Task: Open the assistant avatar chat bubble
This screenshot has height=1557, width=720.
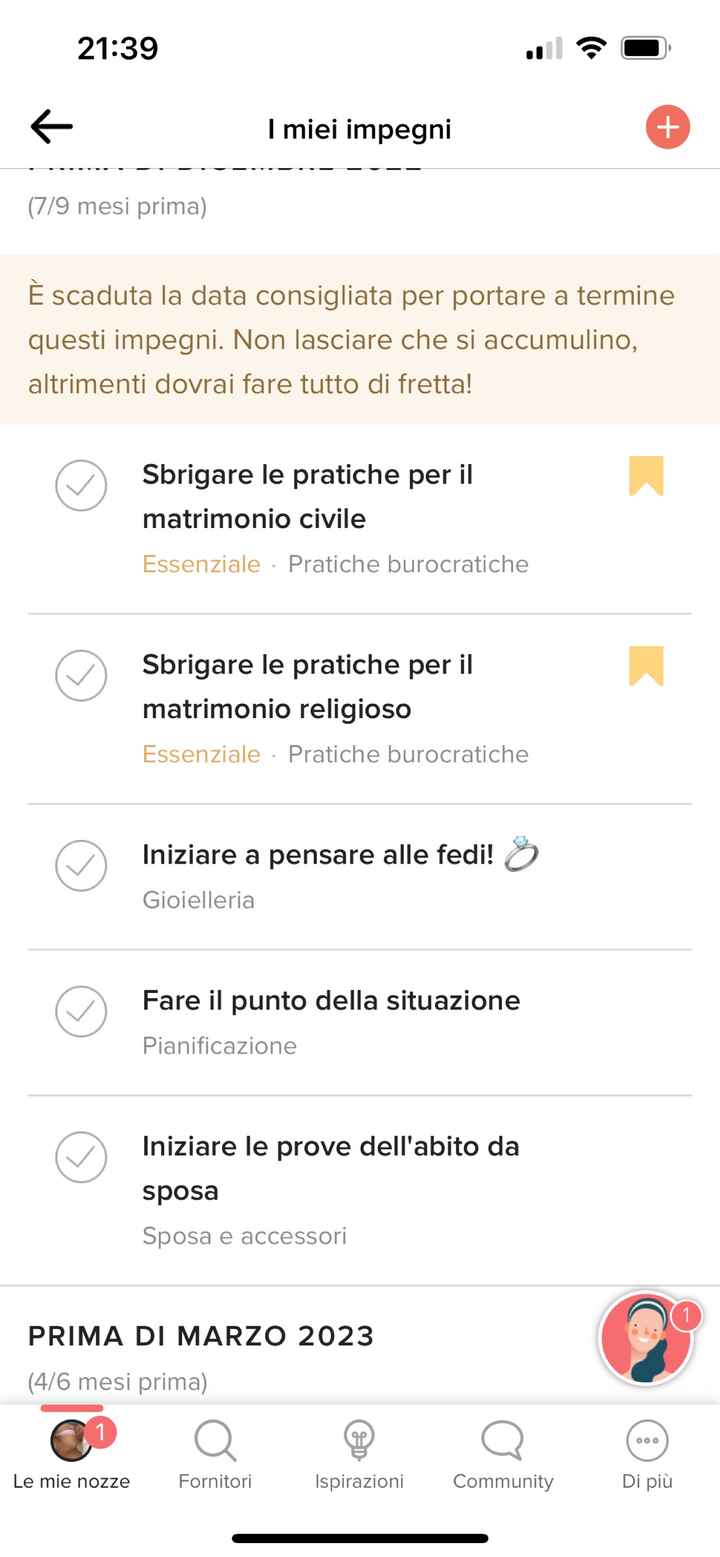Action: tap(646, 1338)
